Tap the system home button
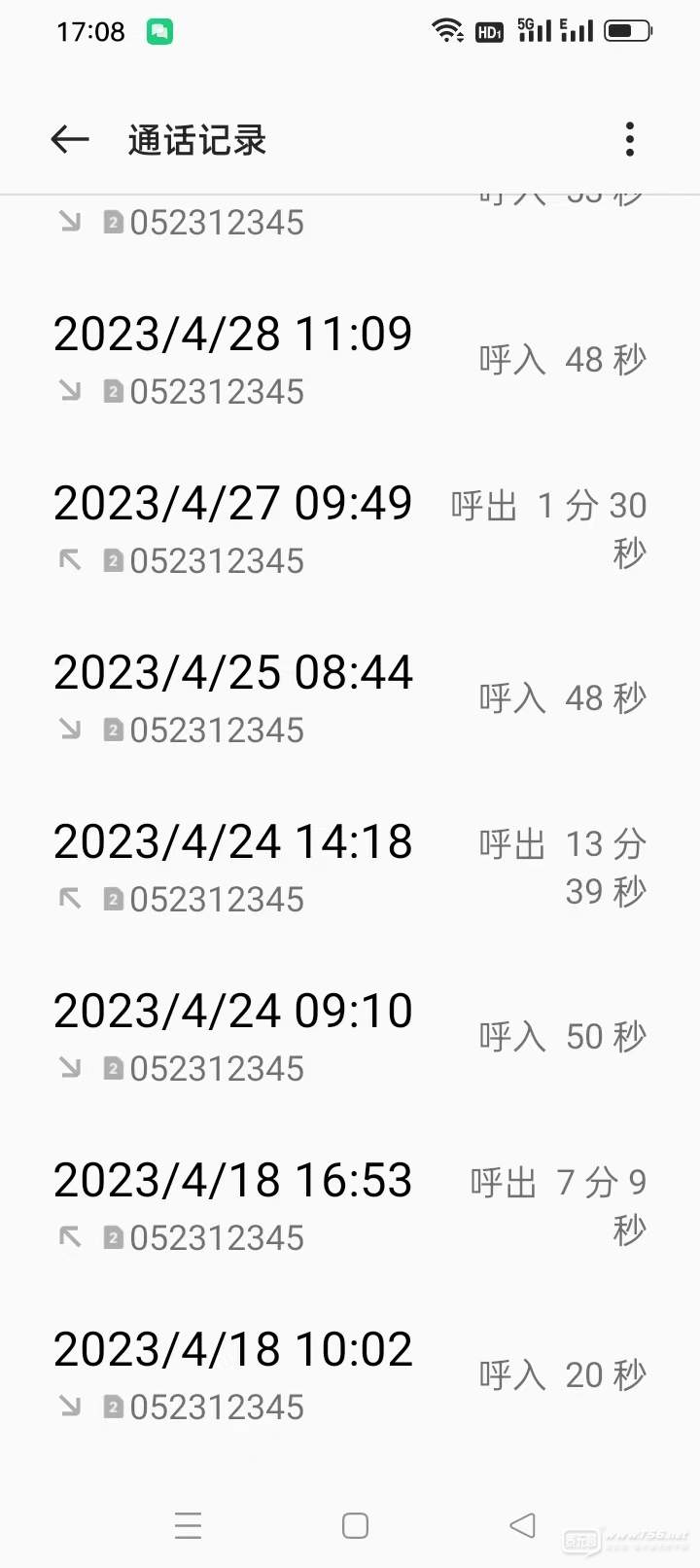 (355, 1525)
